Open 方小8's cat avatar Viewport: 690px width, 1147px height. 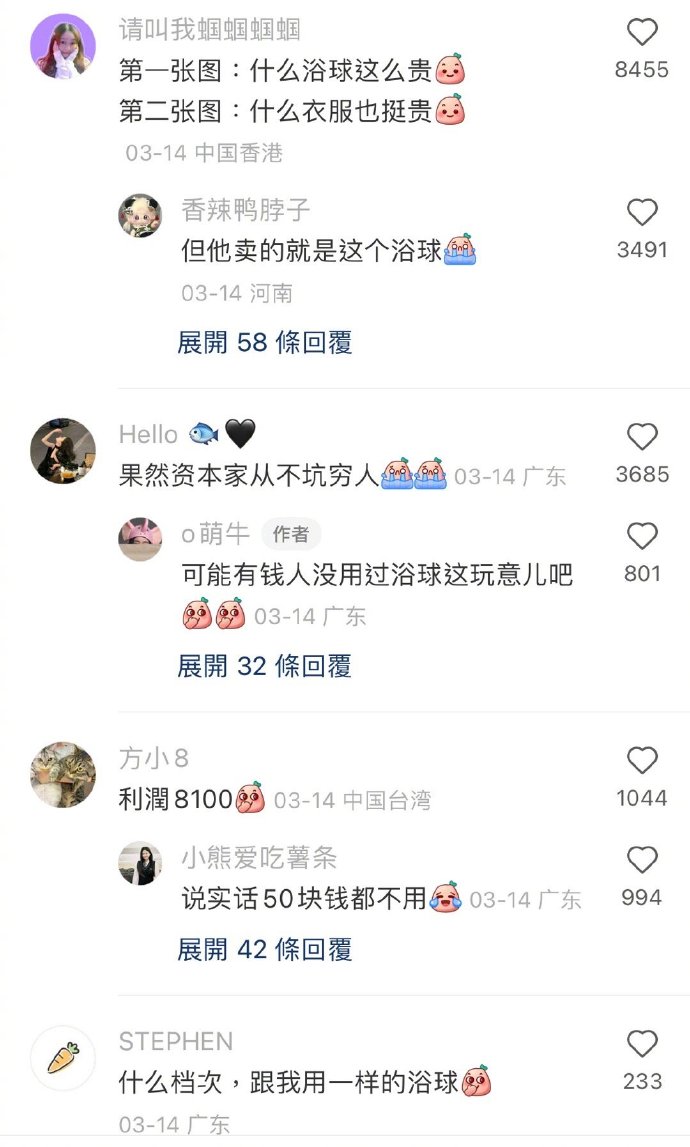(63, 775)
